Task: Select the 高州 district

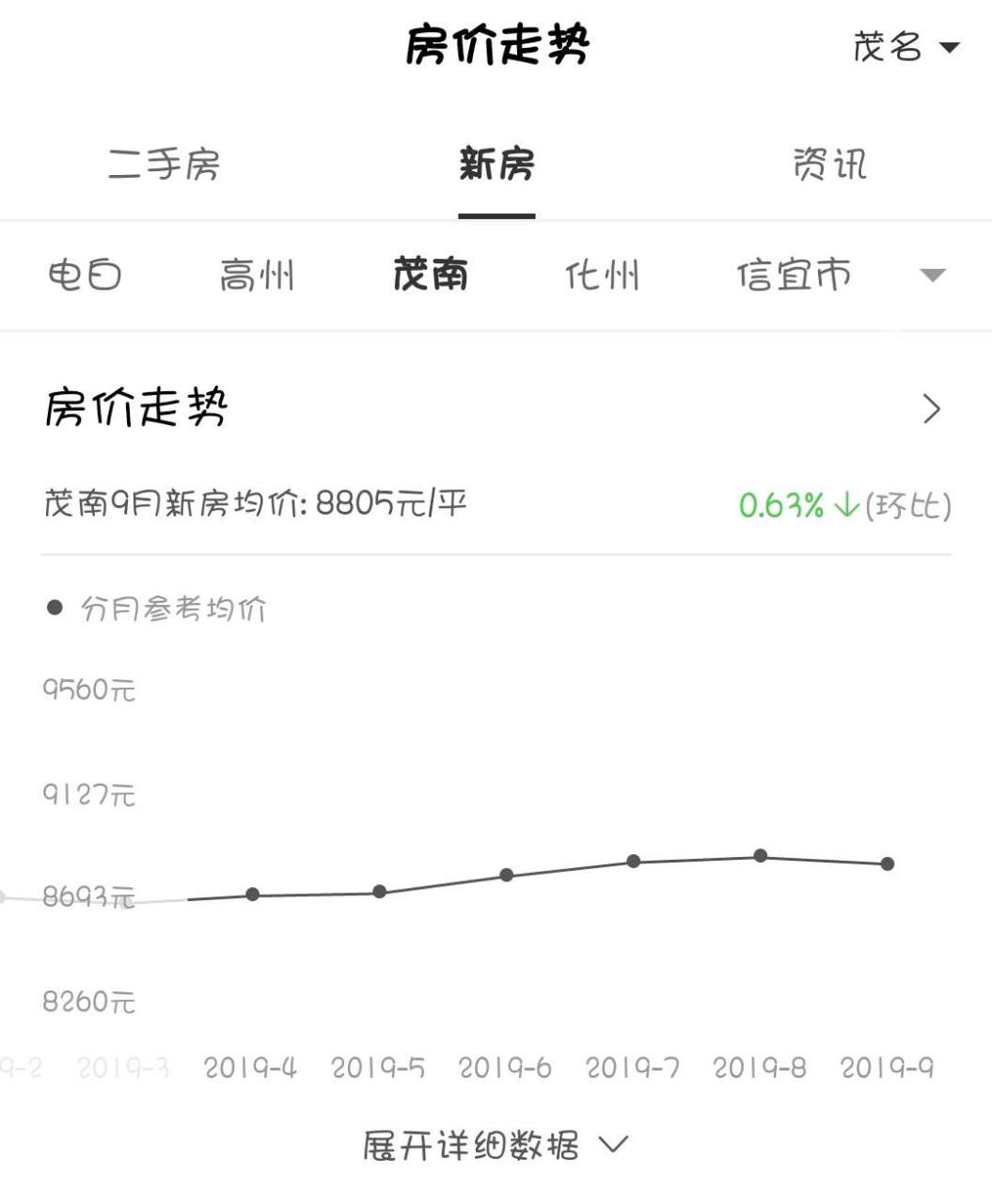Action: click(x=257, y=276)
